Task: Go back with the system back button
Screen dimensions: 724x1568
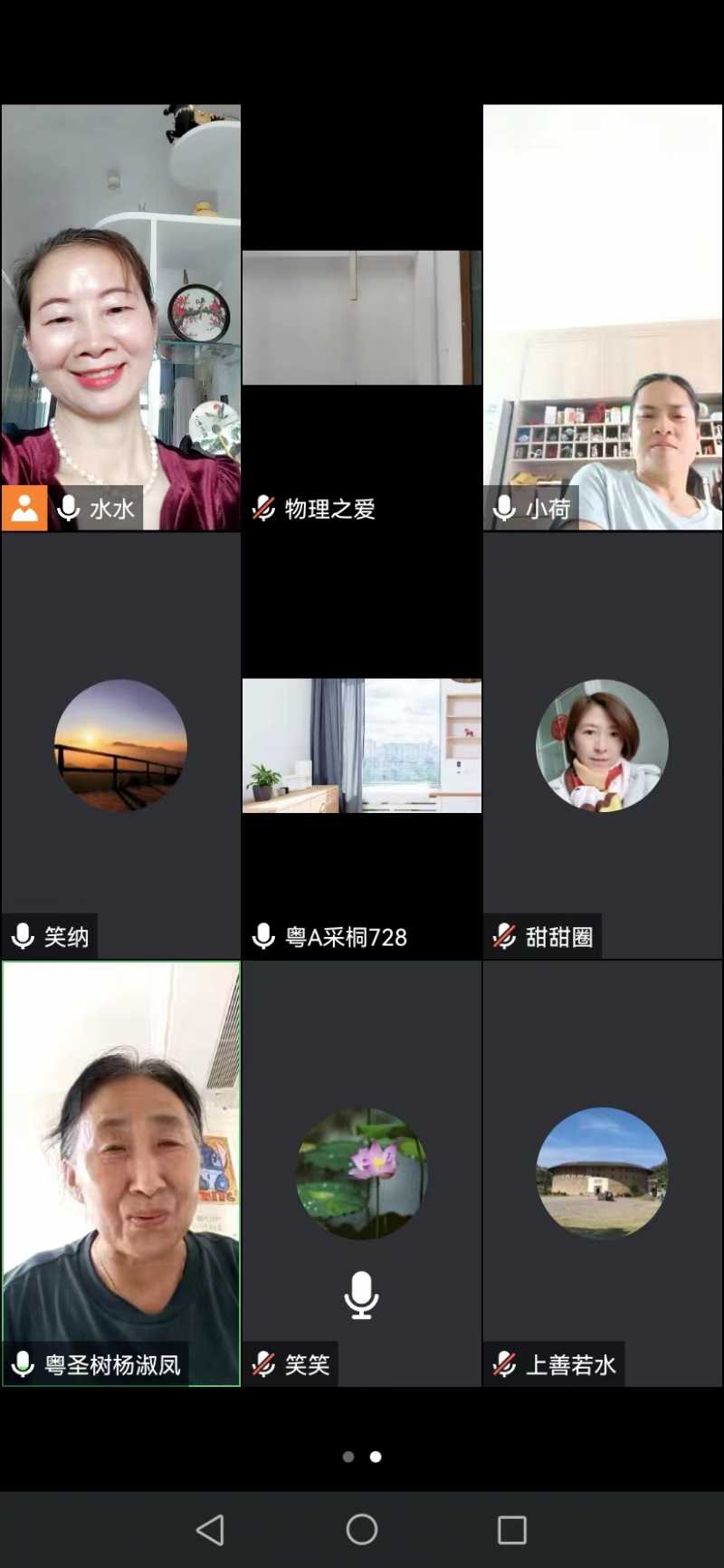Action: 210,1530
